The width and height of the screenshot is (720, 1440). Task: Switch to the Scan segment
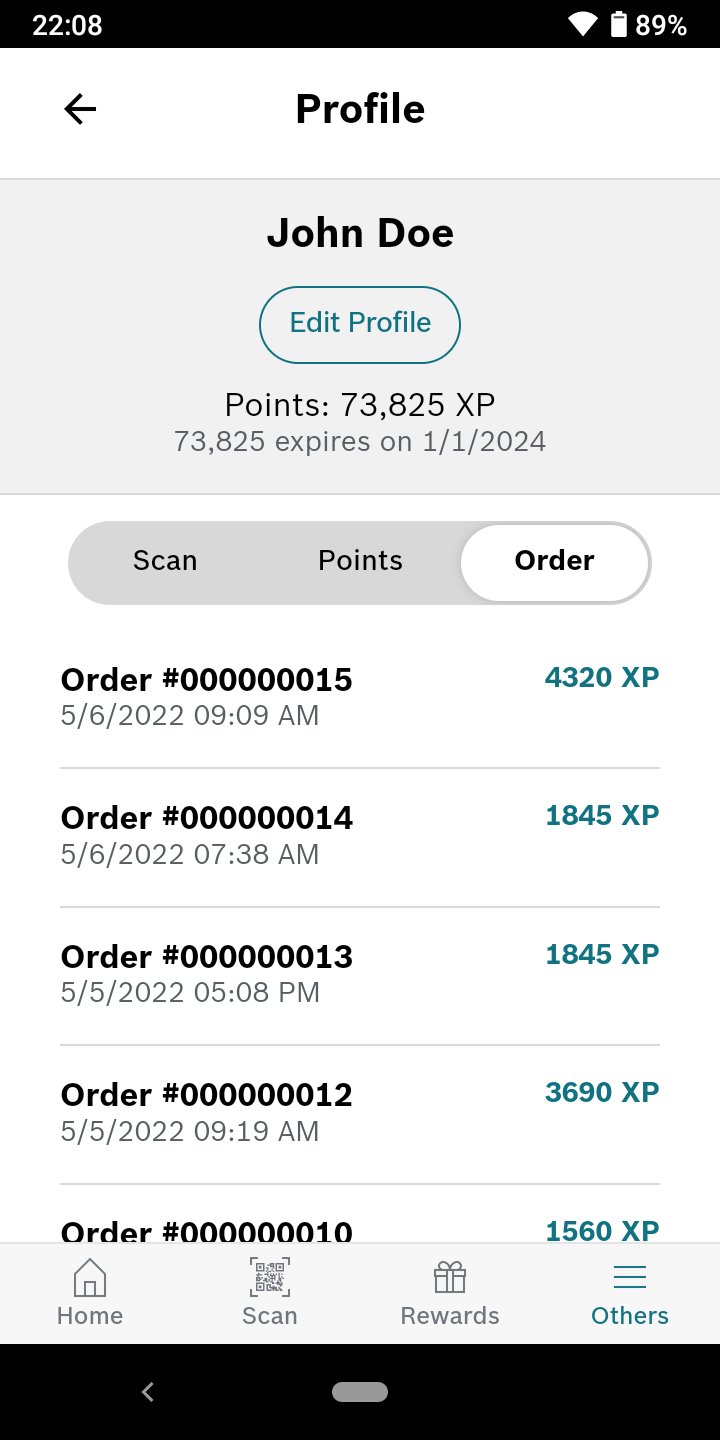coord(165,561)
